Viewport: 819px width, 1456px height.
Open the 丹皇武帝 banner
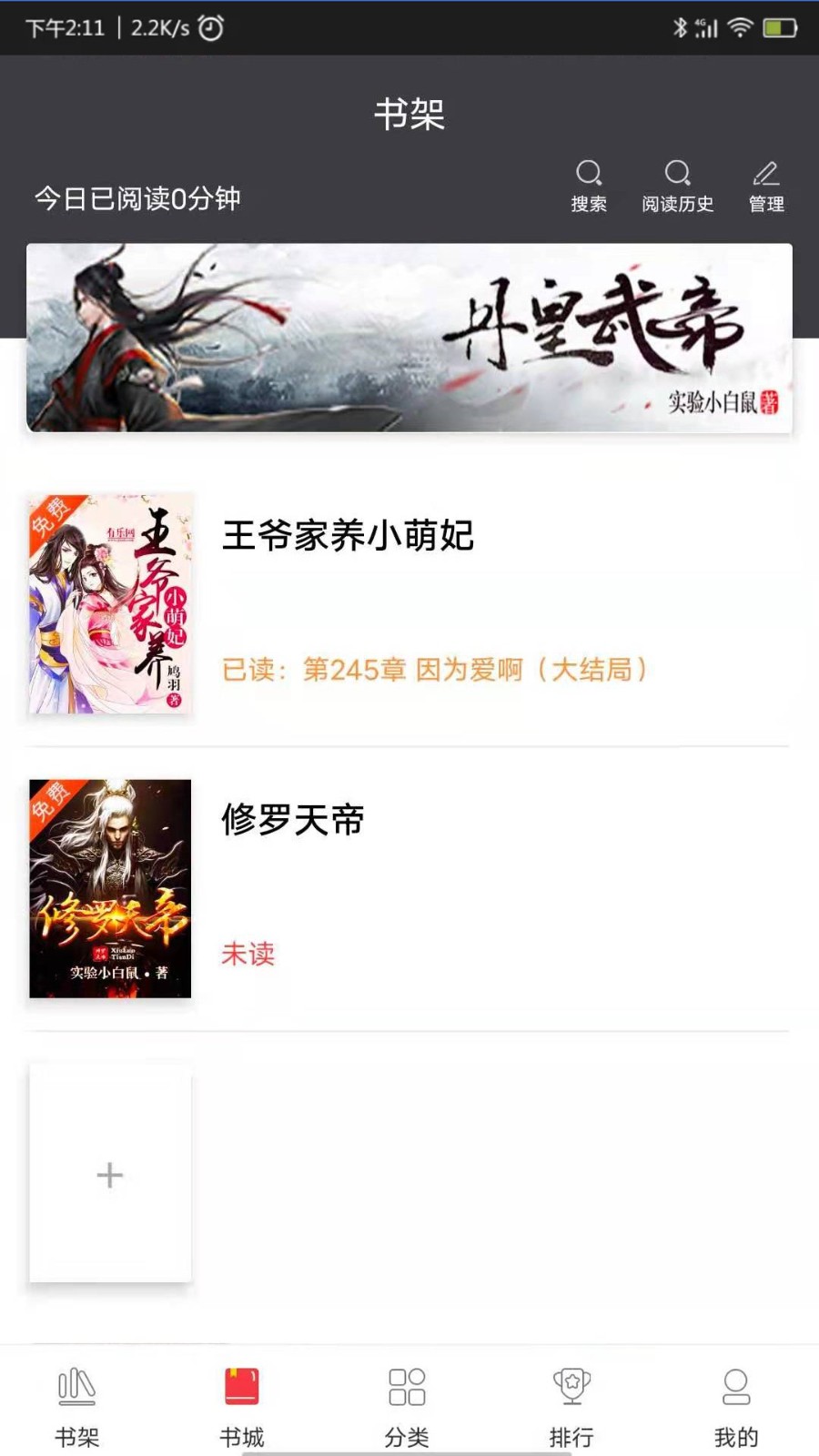pyautogui.click(x=409, y=338)
